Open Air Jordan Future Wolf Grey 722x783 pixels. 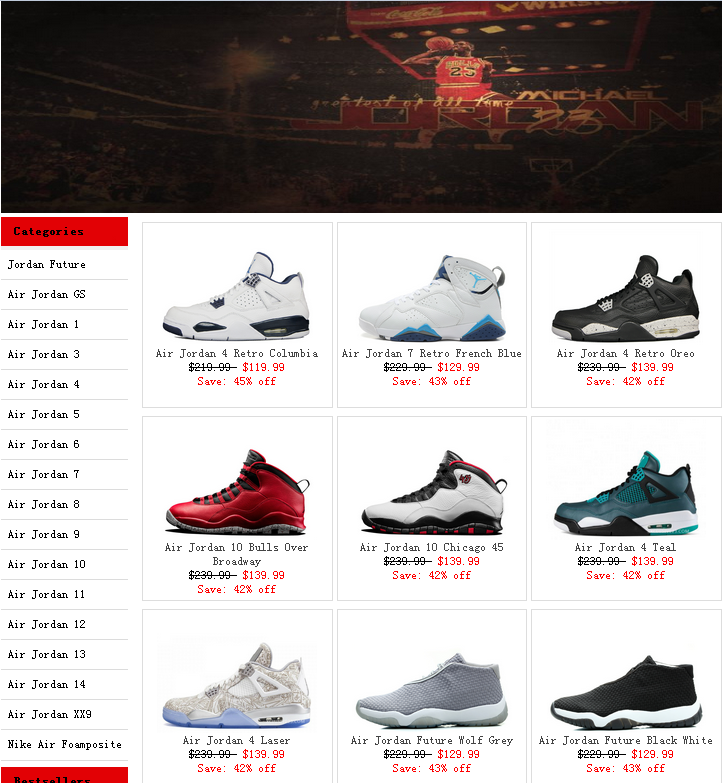431,741
